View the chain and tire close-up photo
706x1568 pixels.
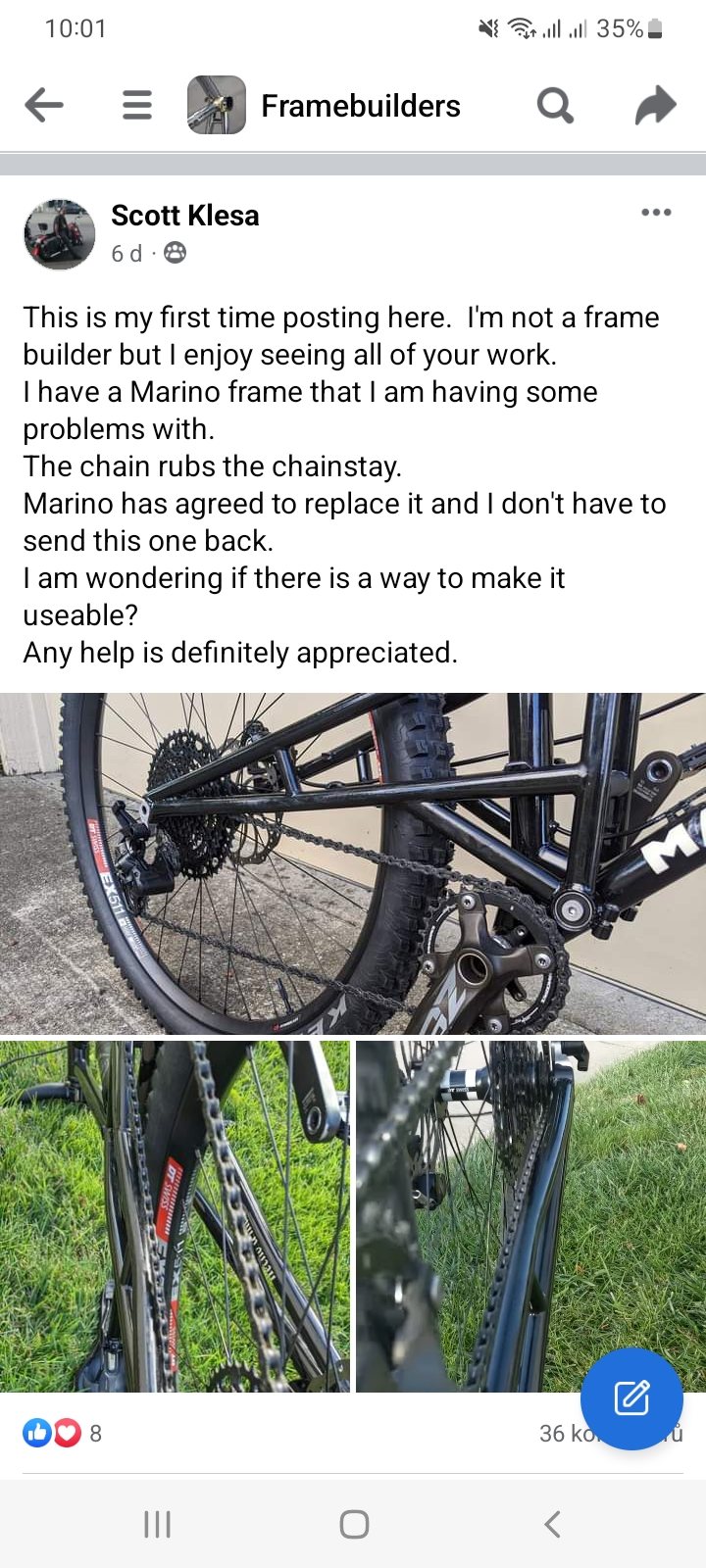(175, 1216)
